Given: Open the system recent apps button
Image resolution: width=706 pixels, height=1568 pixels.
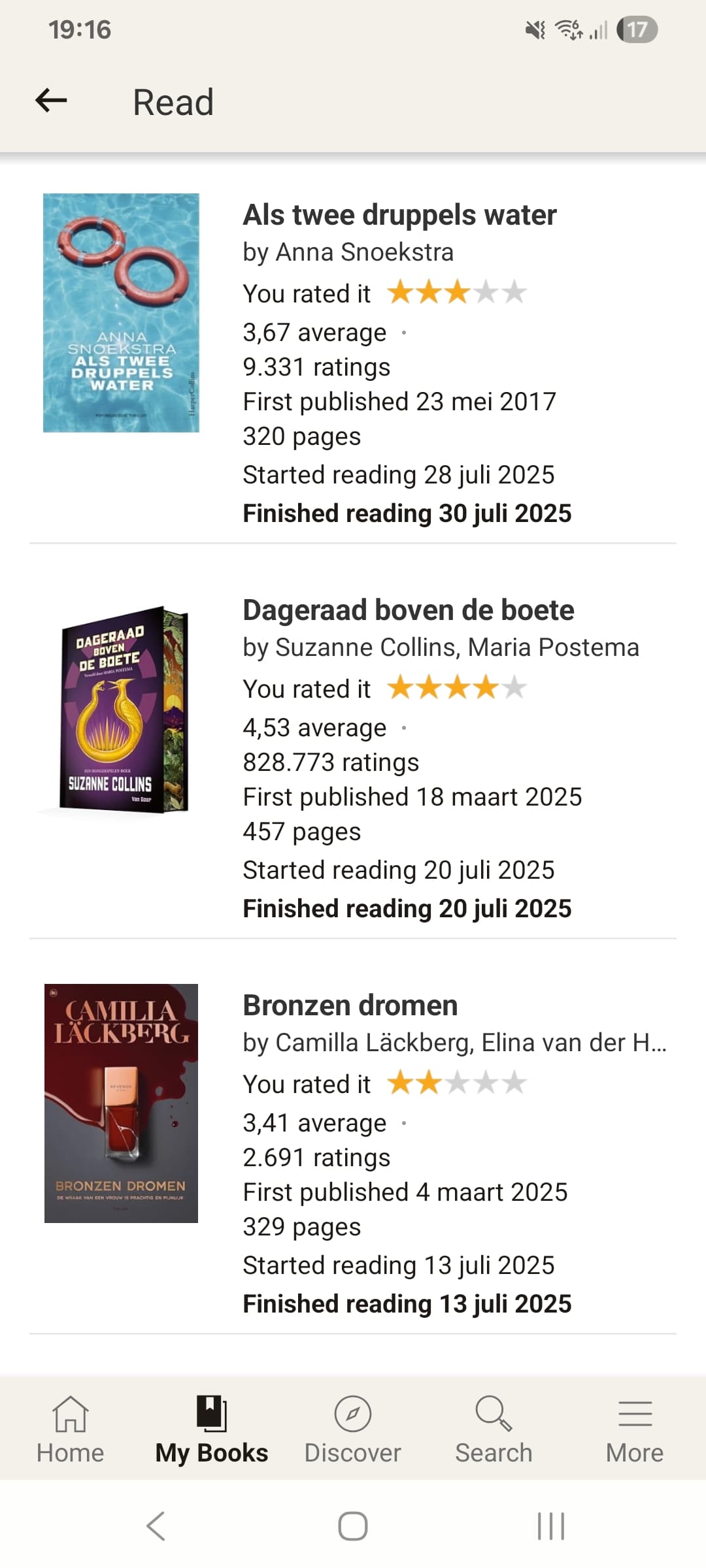Looking at the screenshot, I should click(x=550, y=1526).
